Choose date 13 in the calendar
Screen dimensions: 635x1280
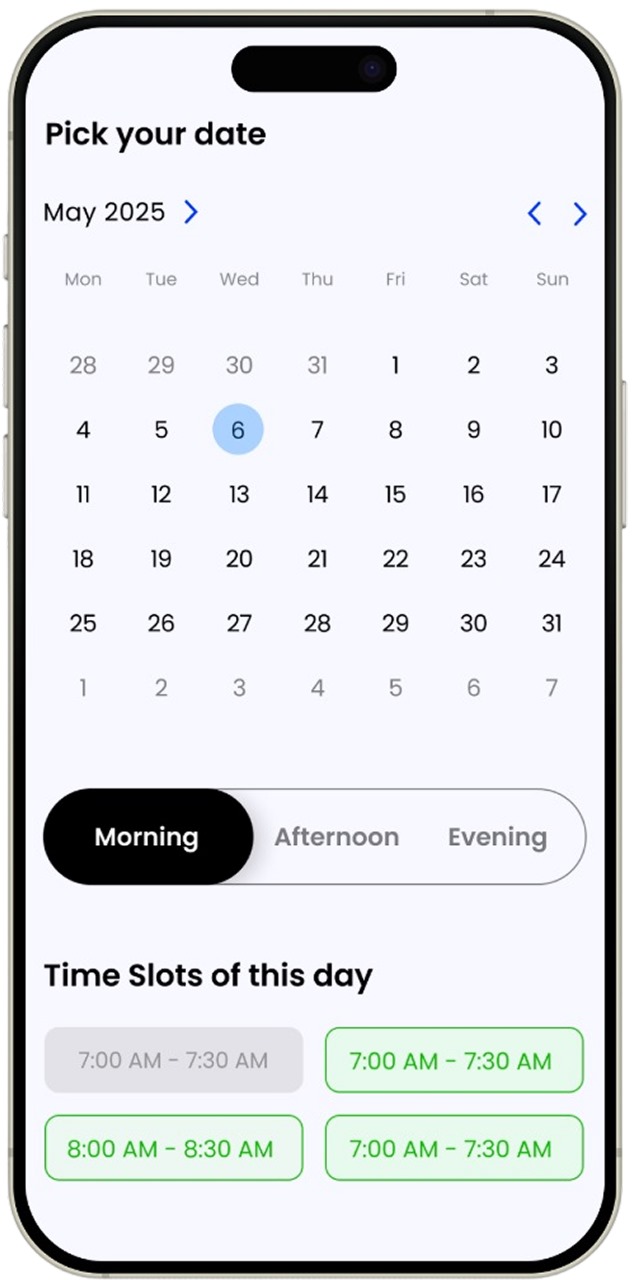[x=238, y=494]
